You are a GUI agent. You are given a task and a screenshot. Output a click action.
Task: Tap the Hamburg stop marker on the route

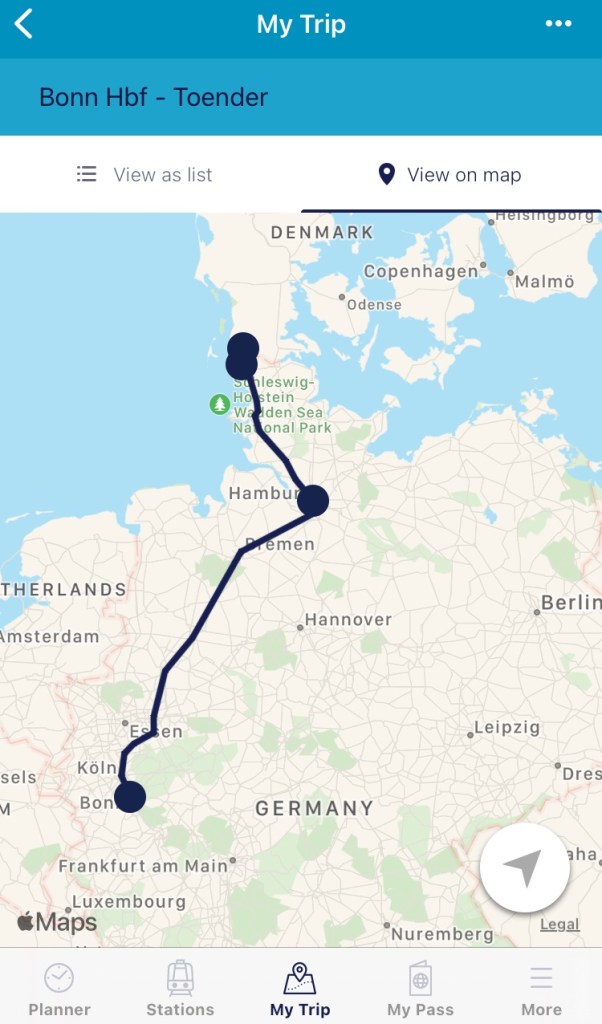[313, 499]
